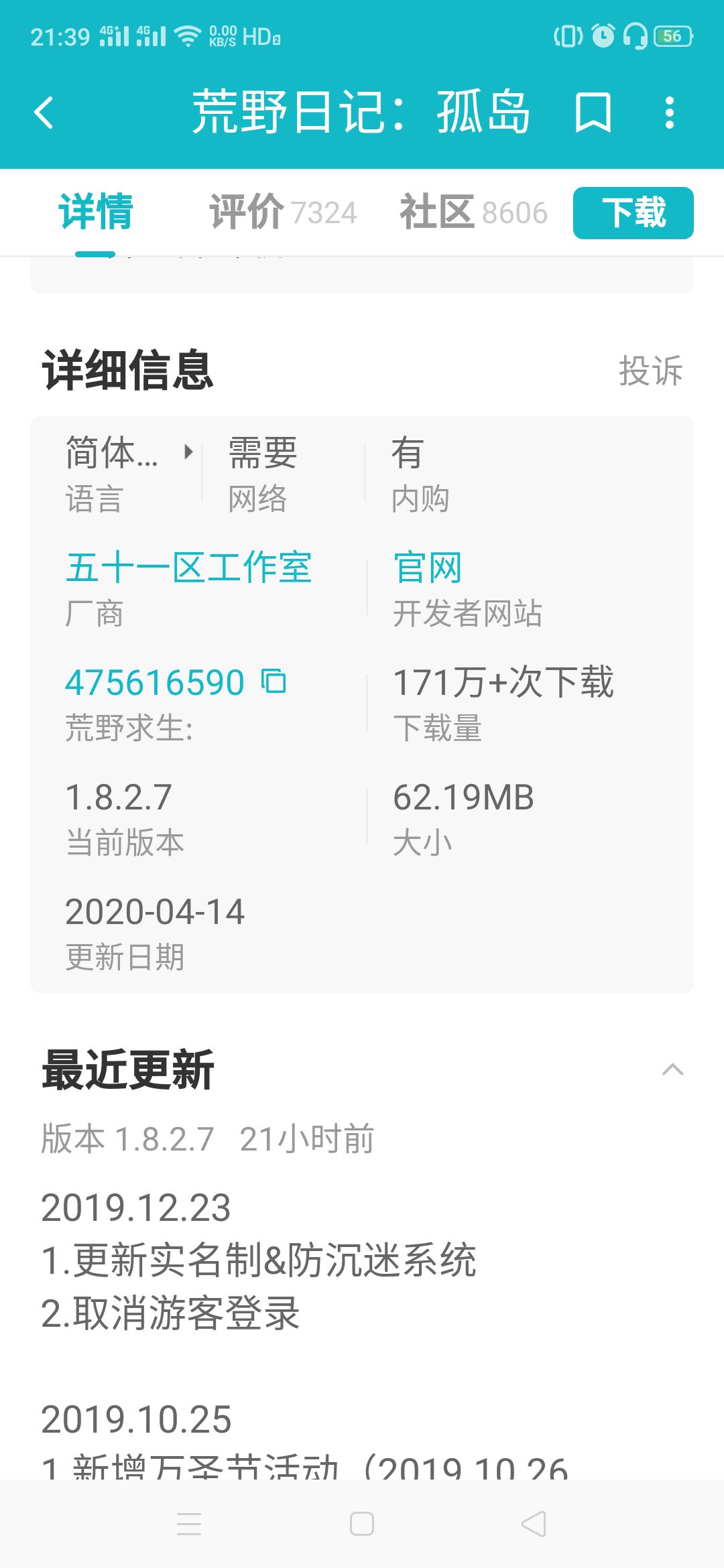This screenshot has height=1568, width=724.
Task: Bookmark this game with the bookmark icon
Action: coord(593,113)
